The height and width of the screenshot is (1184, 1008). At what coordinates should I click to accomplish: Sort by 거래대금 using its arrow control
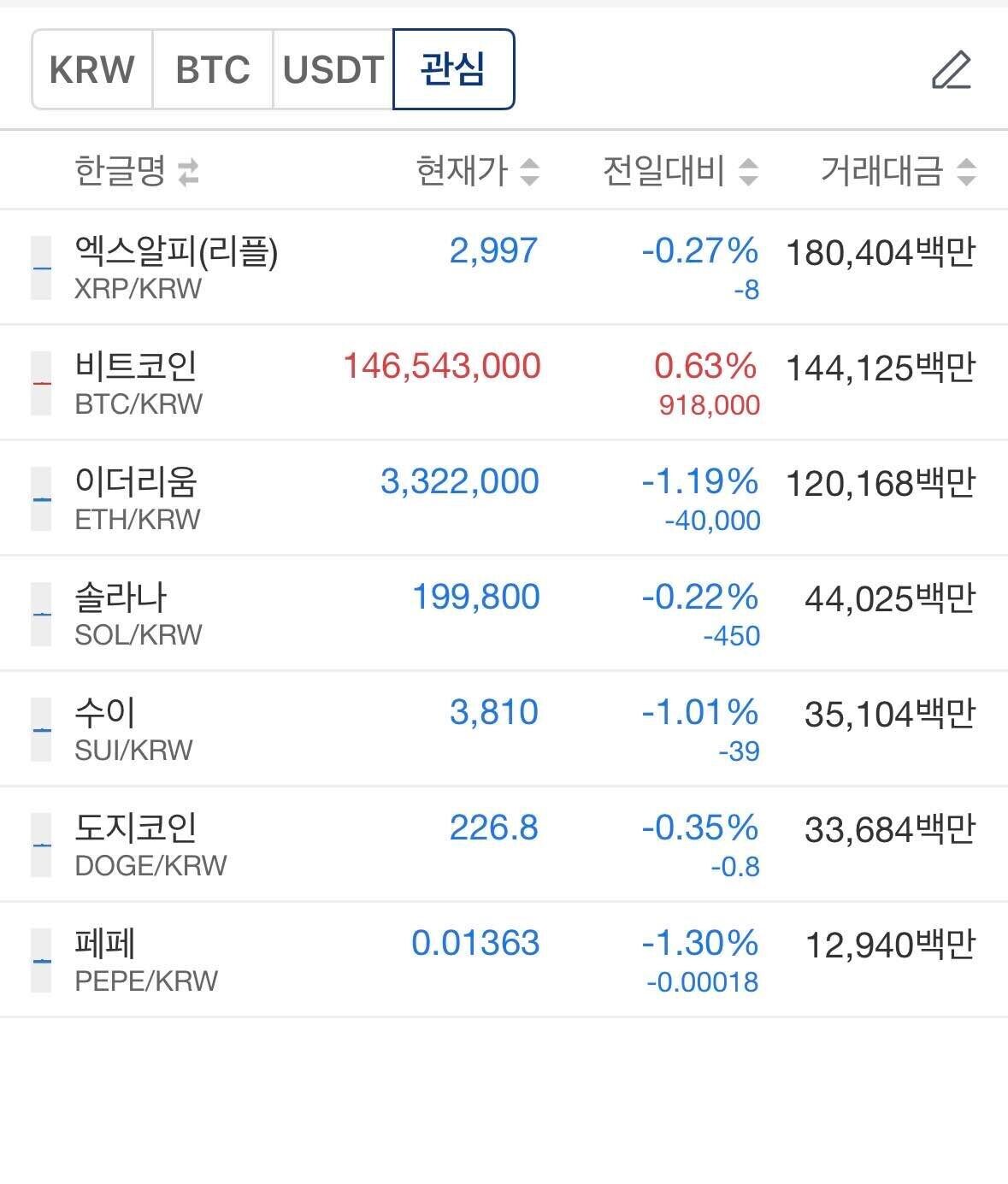click(966, 171)
